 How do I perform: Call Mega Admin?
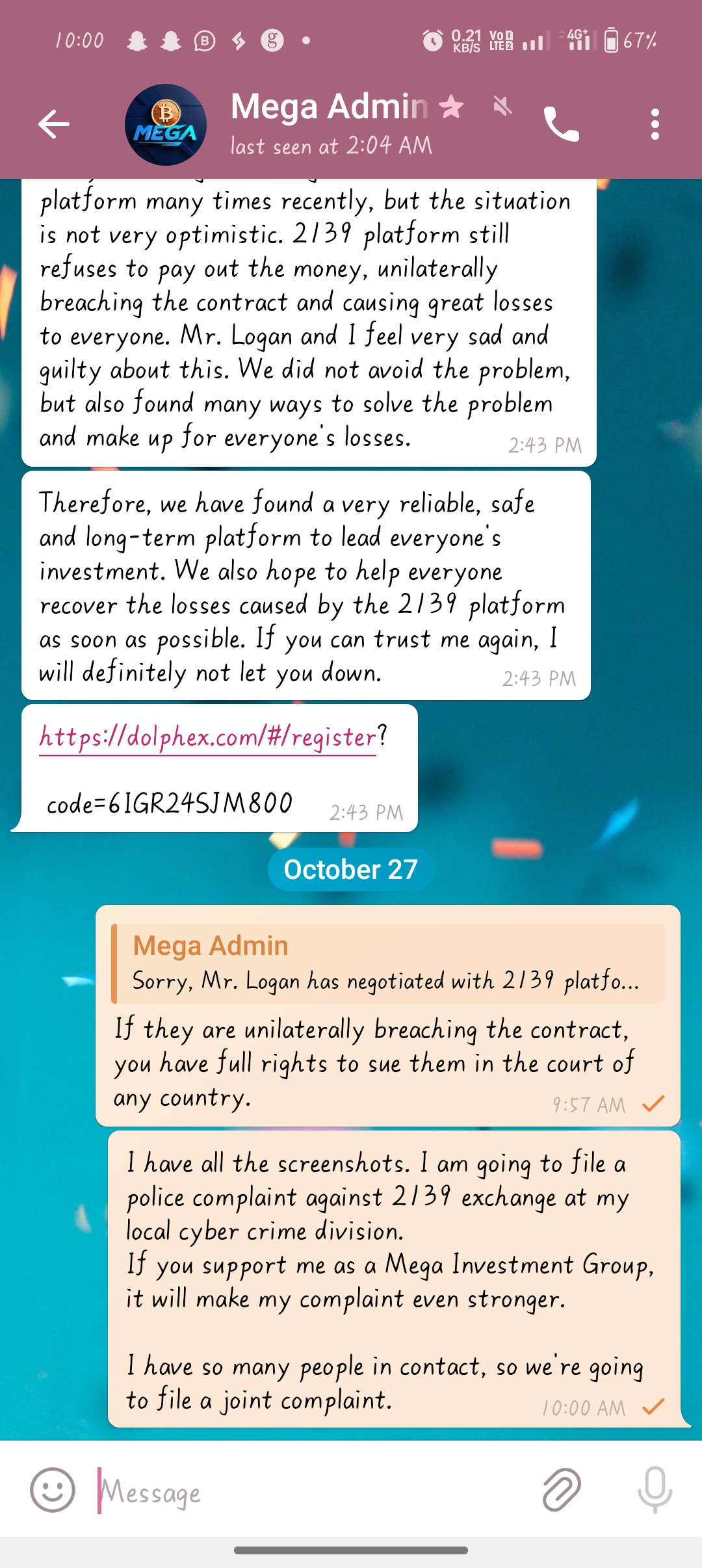[561, 124]
